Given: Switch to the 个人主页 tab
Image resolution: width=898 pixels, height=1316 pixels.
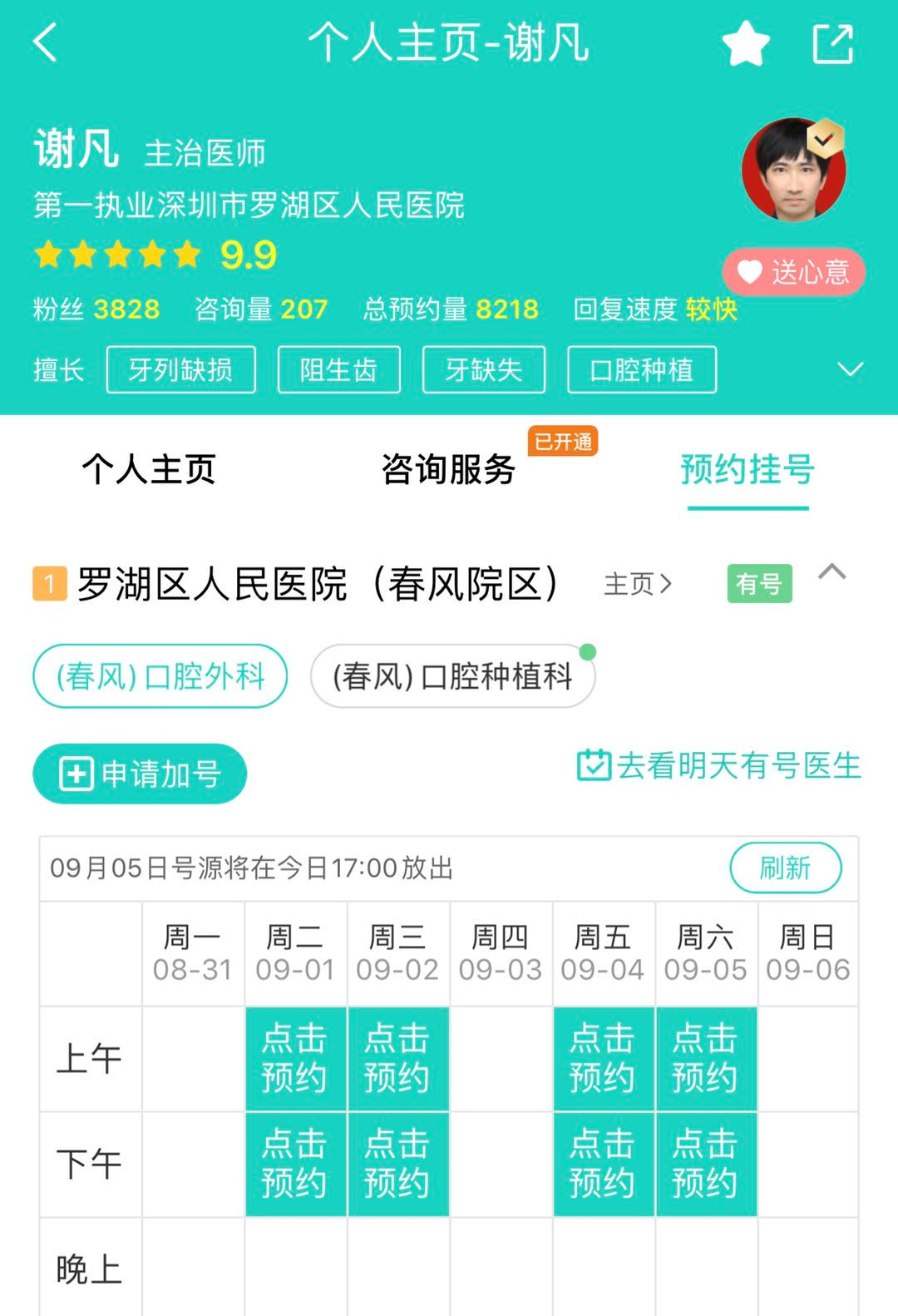Looking at the screenshot, I should [149, 469].
